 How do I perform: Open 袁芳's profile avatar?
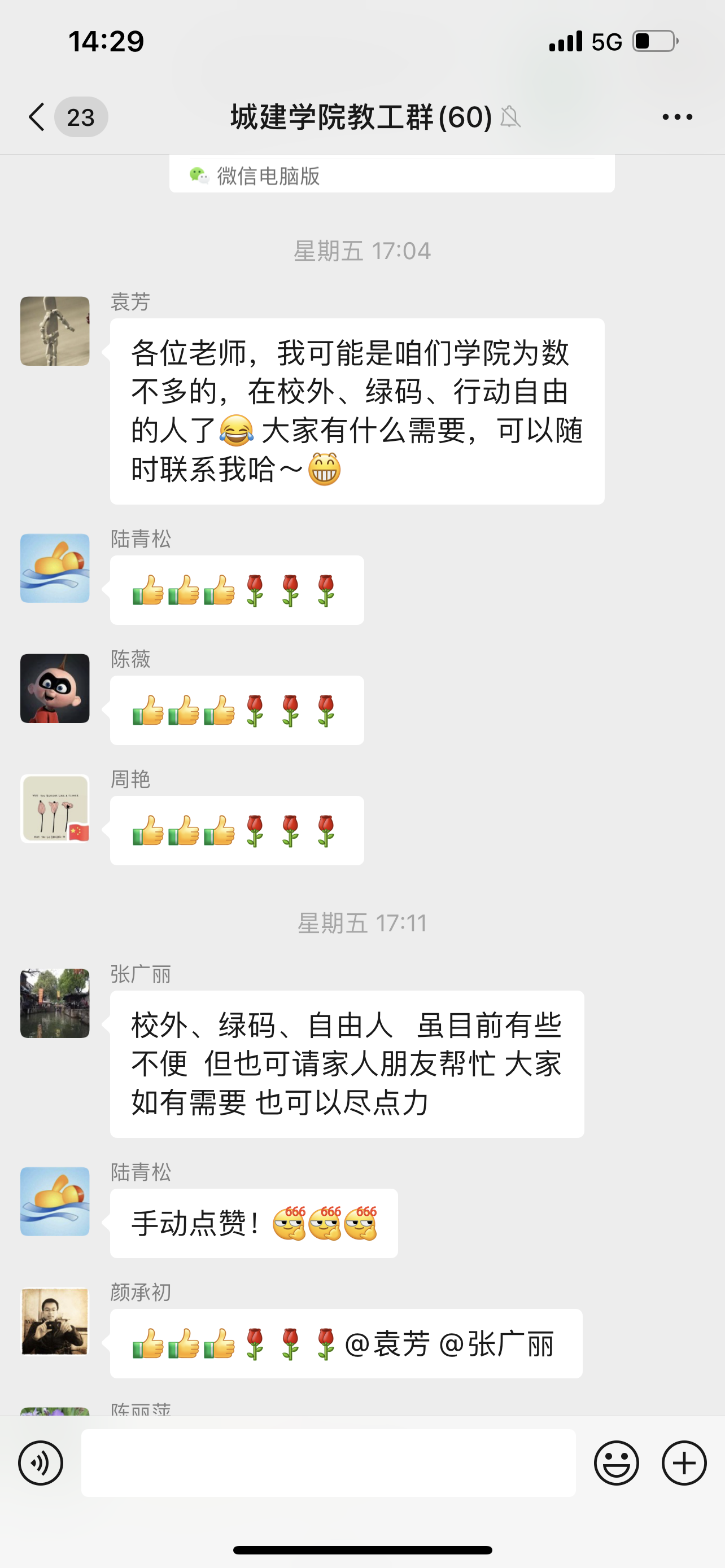click(x=55, y=331)
